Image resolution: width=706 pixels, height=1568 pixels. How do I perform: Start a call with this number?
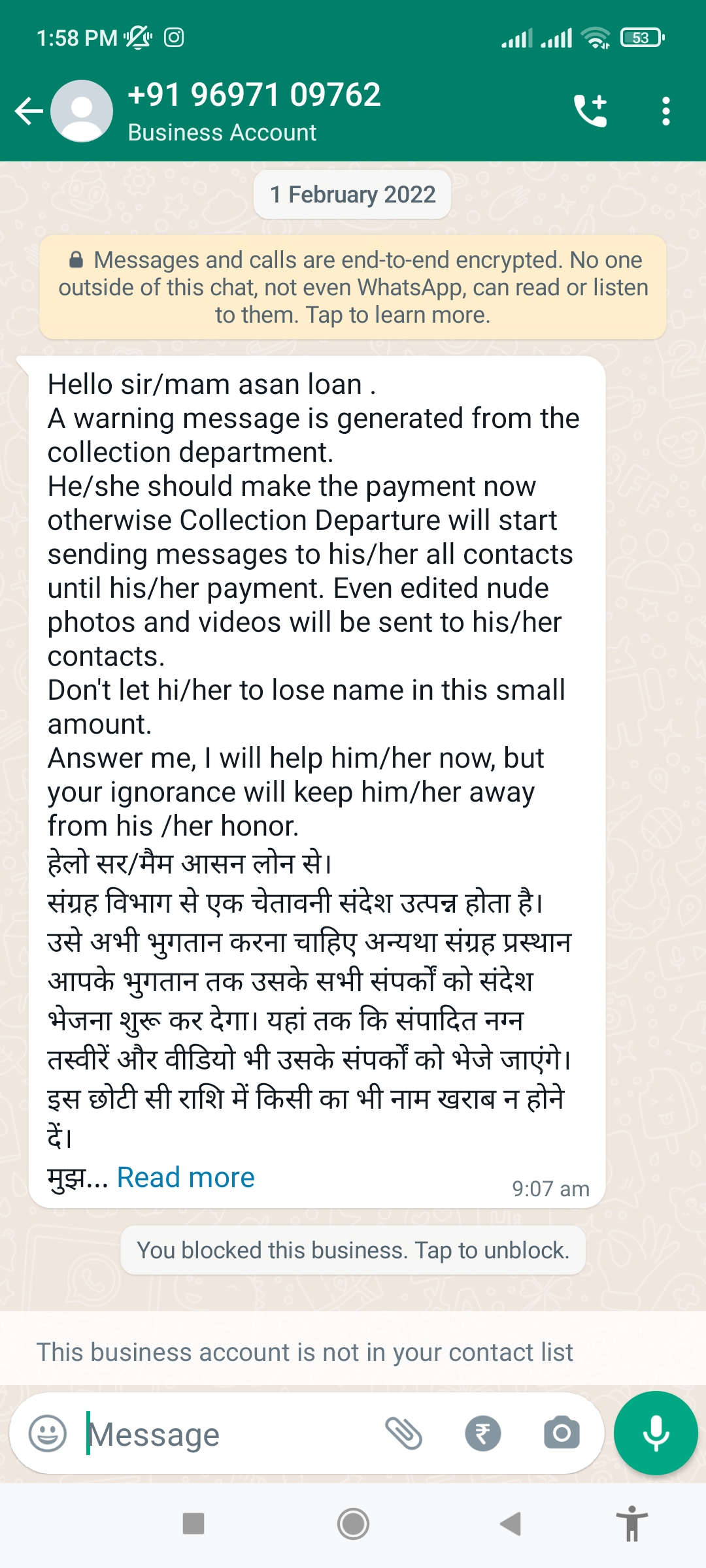(590, 111)
